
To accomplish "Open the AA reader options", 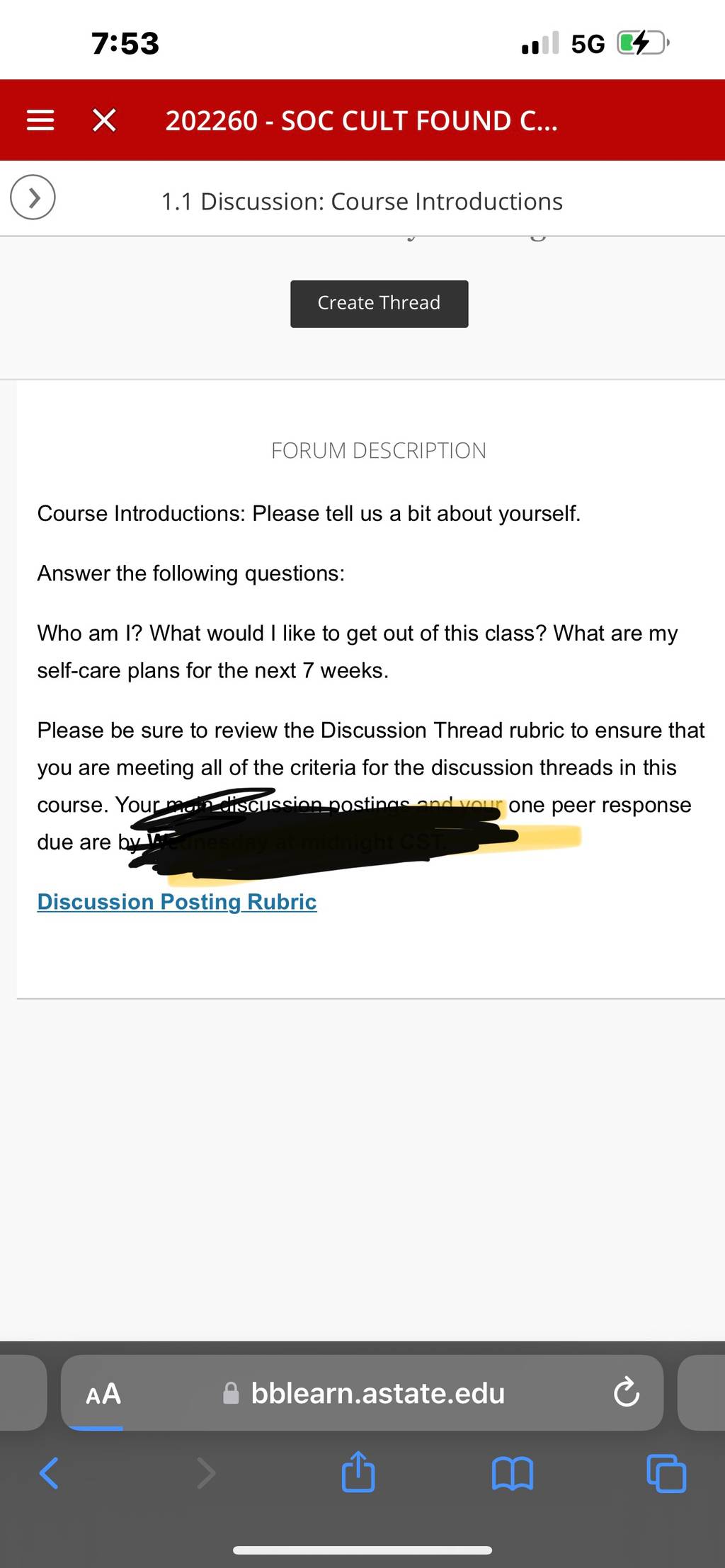I will [103, 1394].
